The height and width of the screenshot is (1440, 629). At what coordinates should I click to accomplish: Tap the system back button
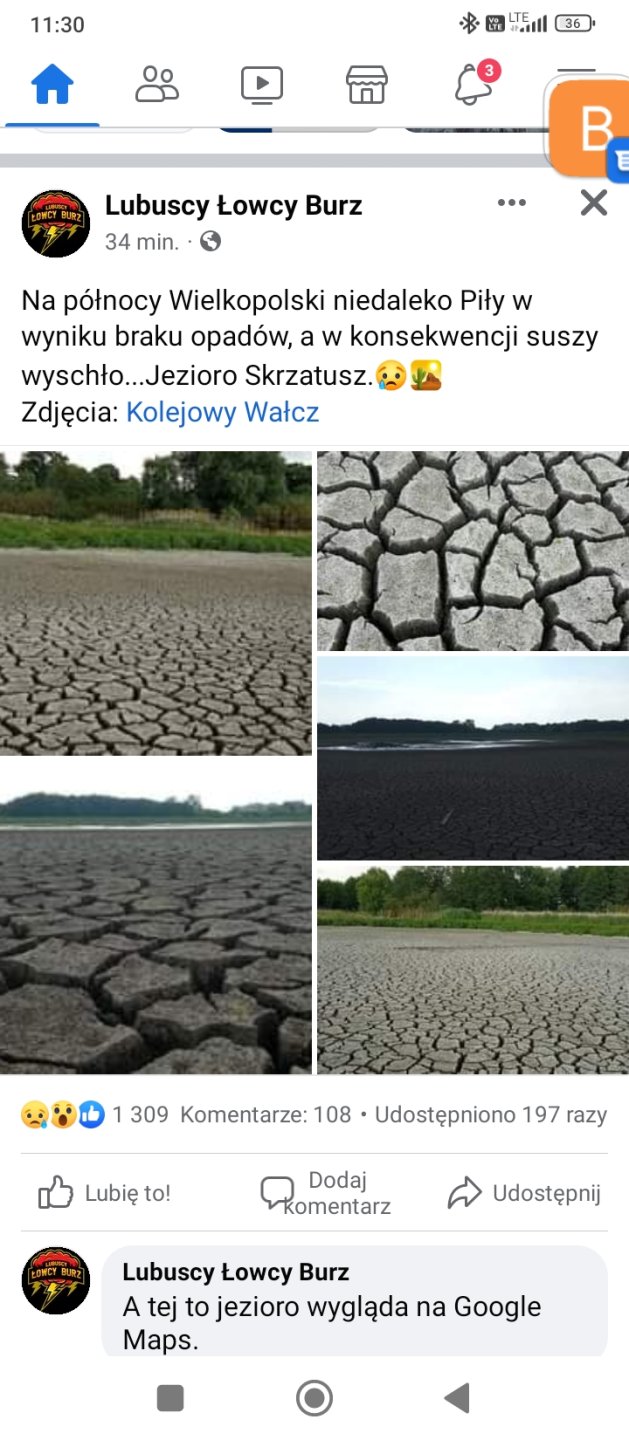(457, 1398)
